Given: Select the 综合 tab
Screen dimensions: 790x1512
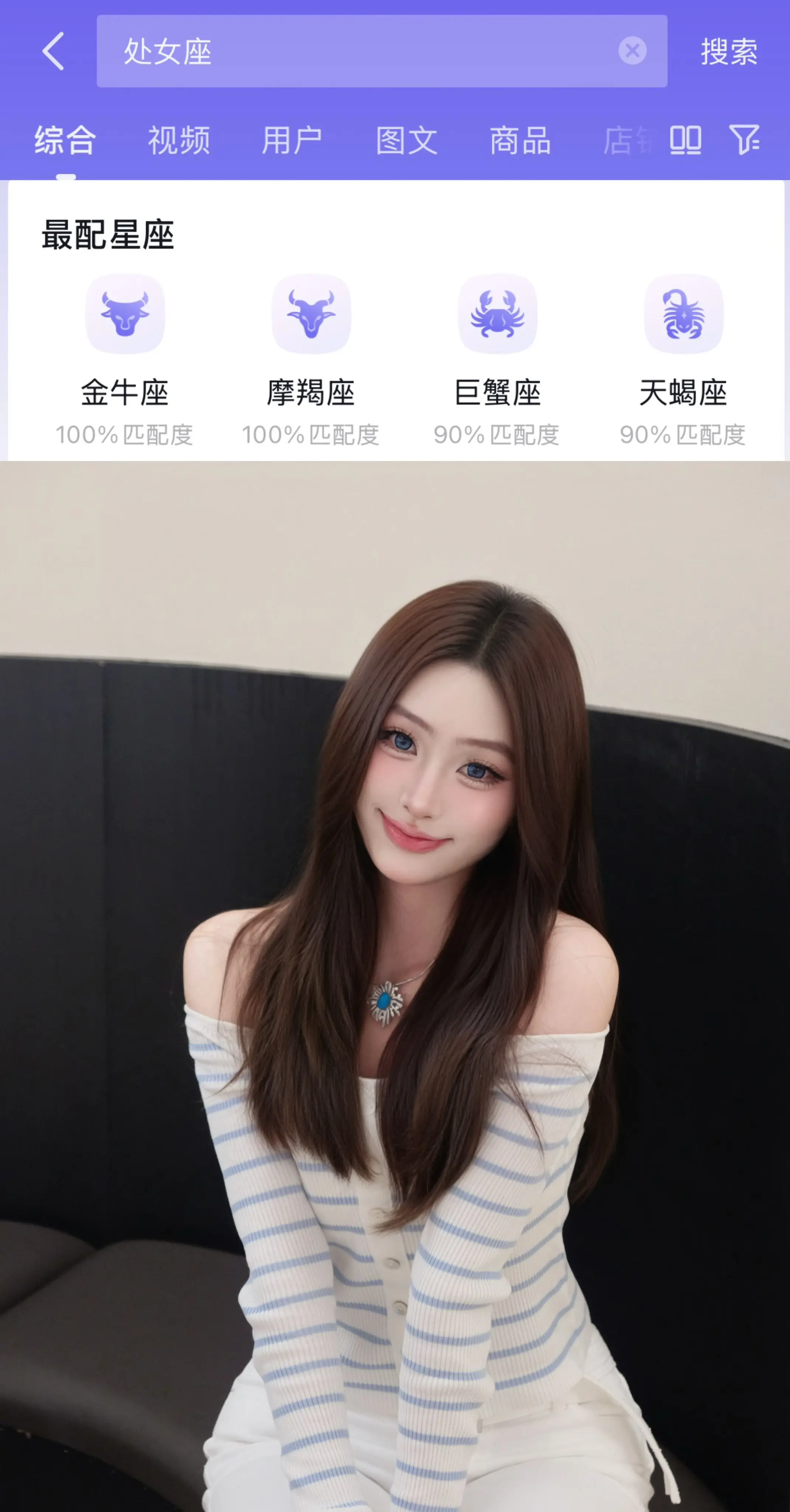Looking at the screenshot, I should pyautogui.click(x=65, y=141).
